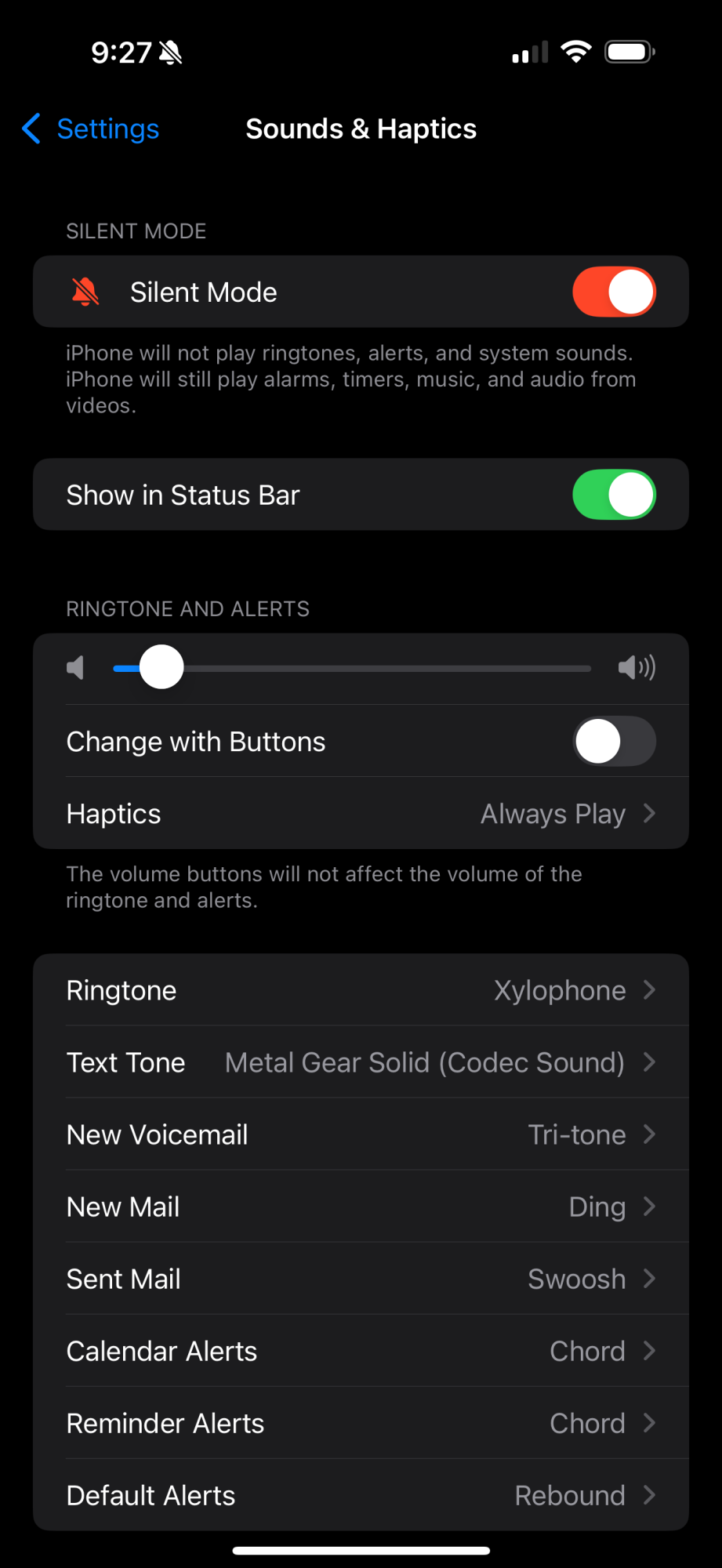This screenshot has width=722, height=1568.
Task: Click the Wi-Fi icon in the status bar
Action: (x=576, y=50)
